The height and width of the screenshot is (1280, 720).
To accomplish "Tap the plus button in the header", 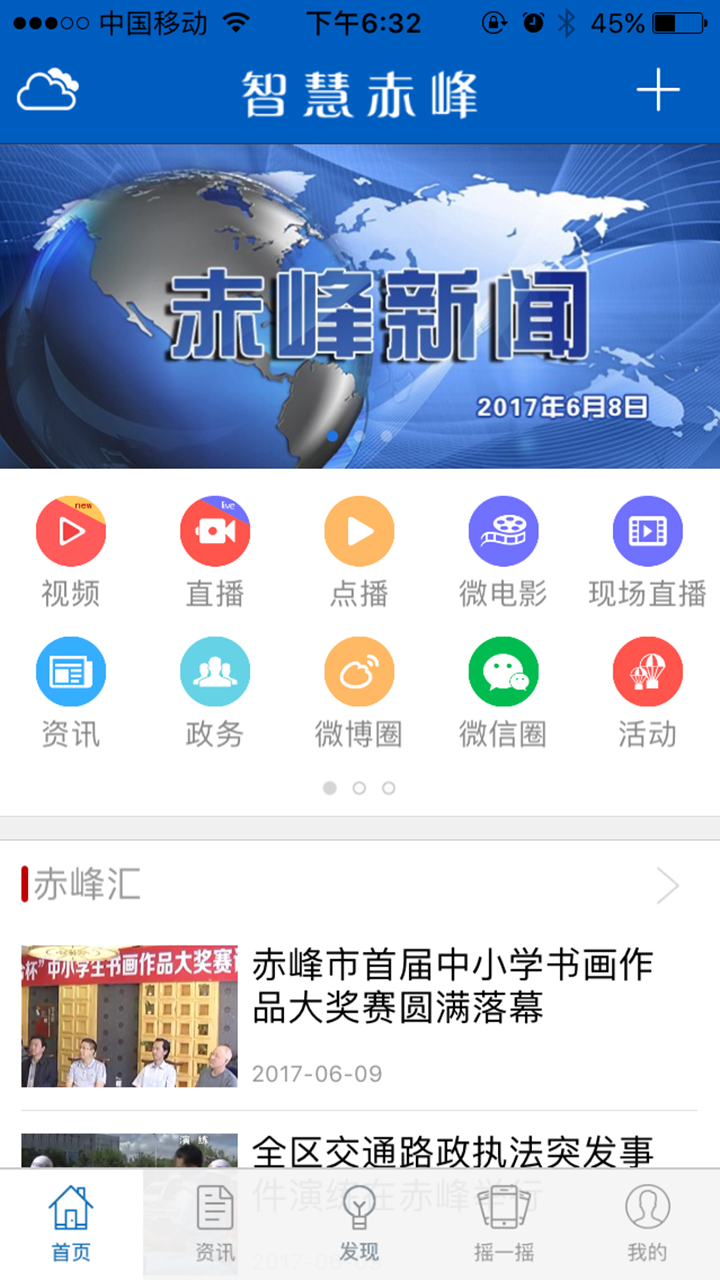I will click(658, 90).
